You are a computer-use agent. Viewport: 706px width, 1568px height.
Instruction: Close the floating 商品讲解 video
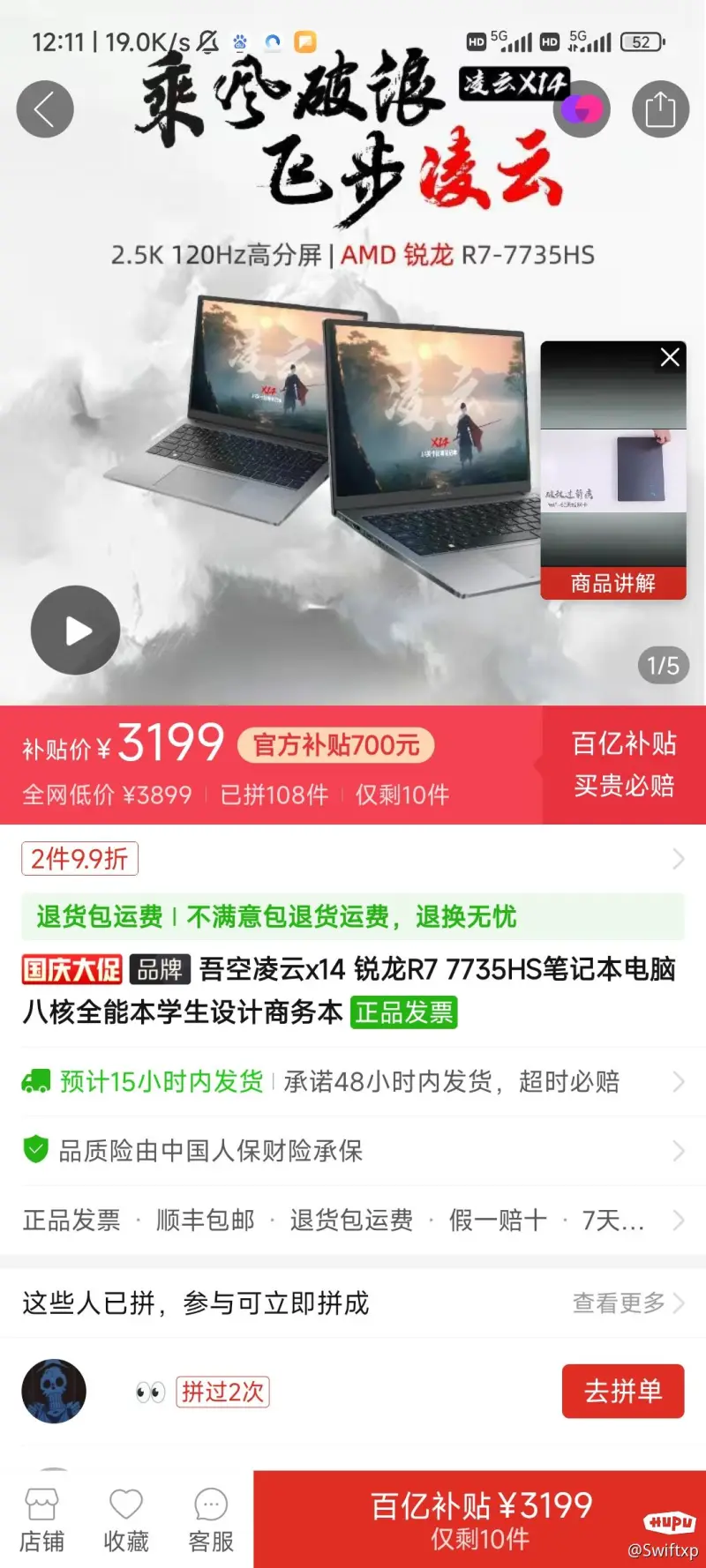pyautogui.click(x=670, y=357)
